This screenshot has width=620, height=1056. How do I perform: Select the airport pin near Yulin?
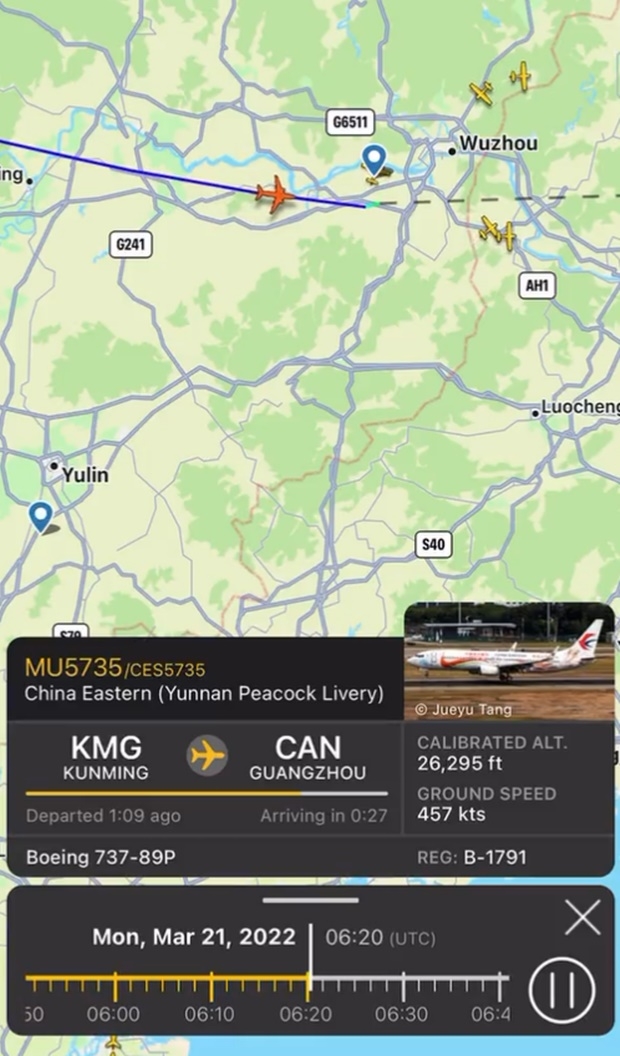pyautogui.click(x=40, y=516)
